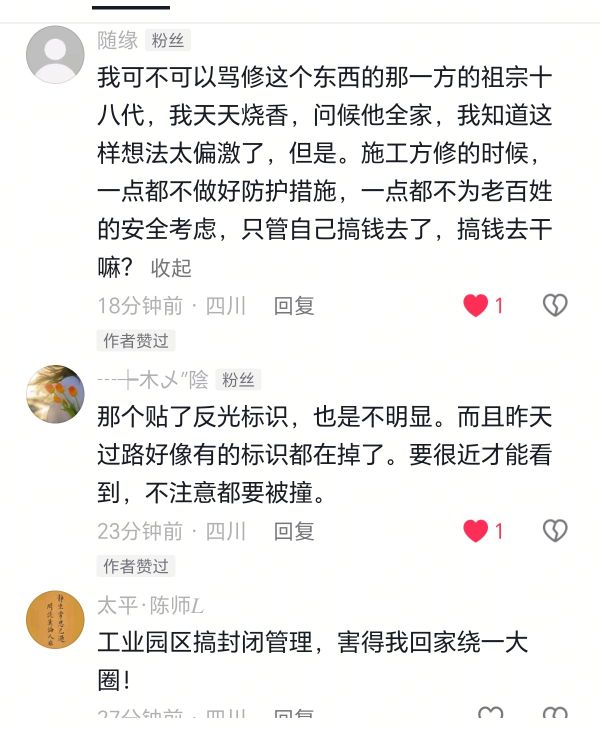
Task: Open 随缘's profile avatar
Action: pyautogui.click(x=55, y=54)
